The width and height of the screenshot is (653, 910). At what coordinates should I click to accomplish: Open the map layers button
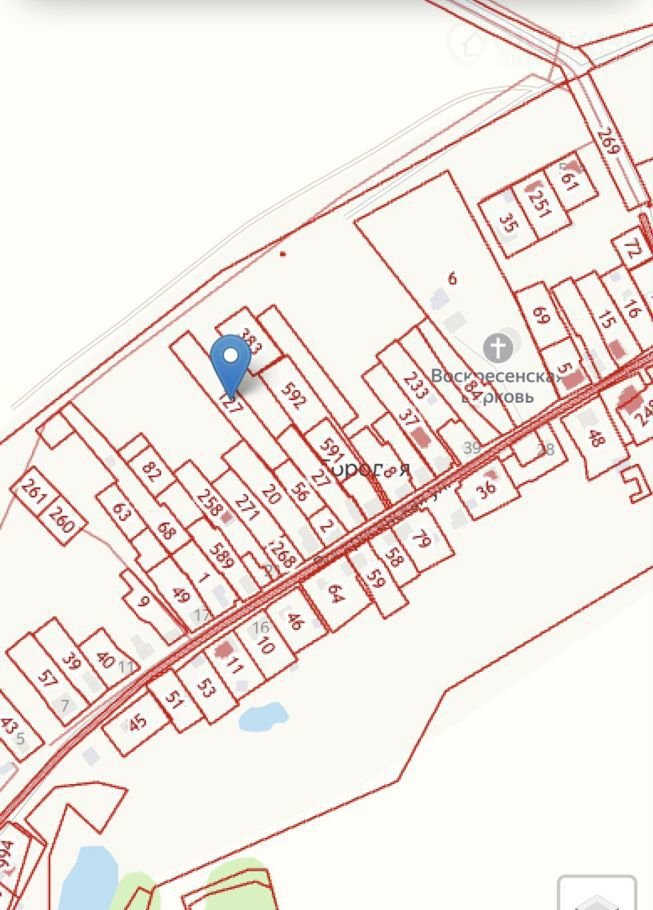(x=597, y=895)
